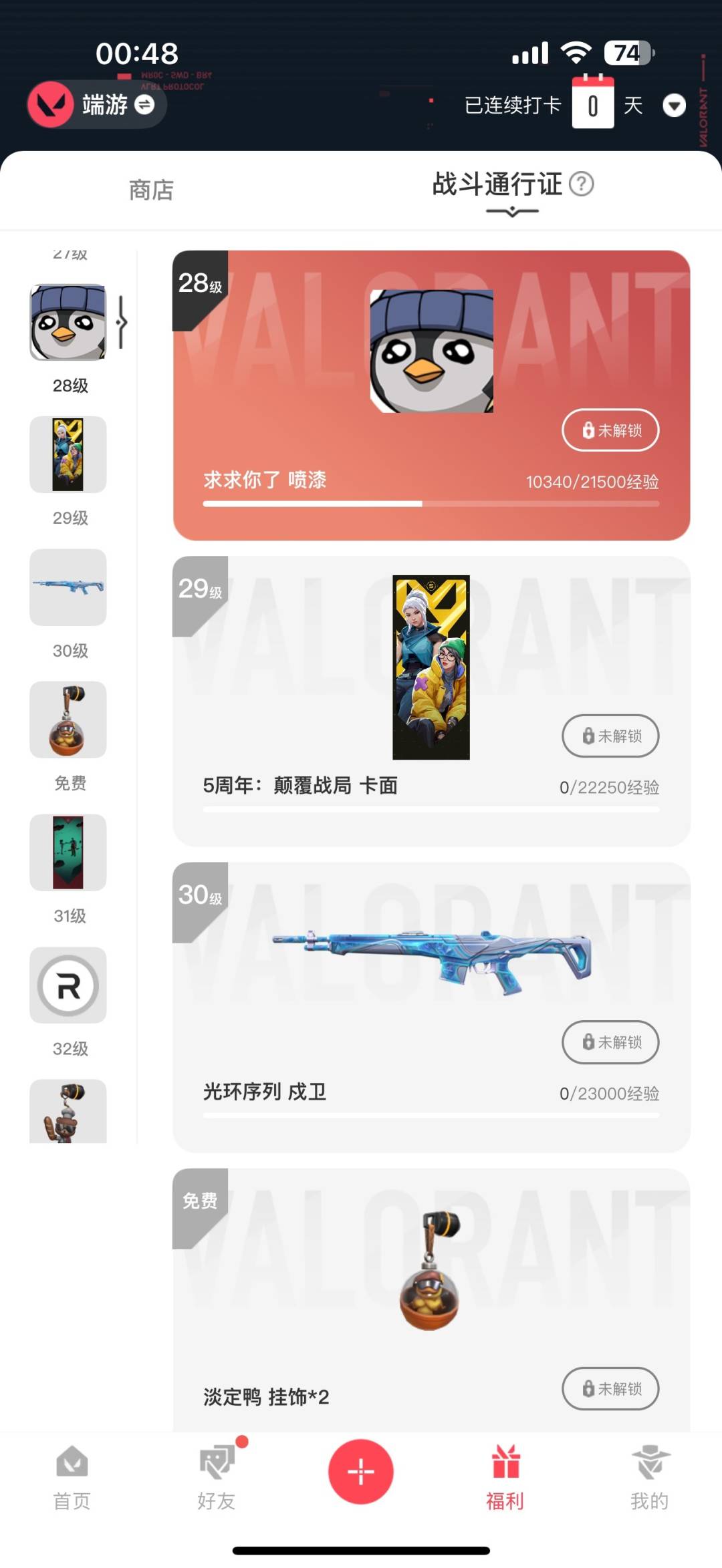
Task: Open the 福利 benefits tab
Action: pos(505,1477)
